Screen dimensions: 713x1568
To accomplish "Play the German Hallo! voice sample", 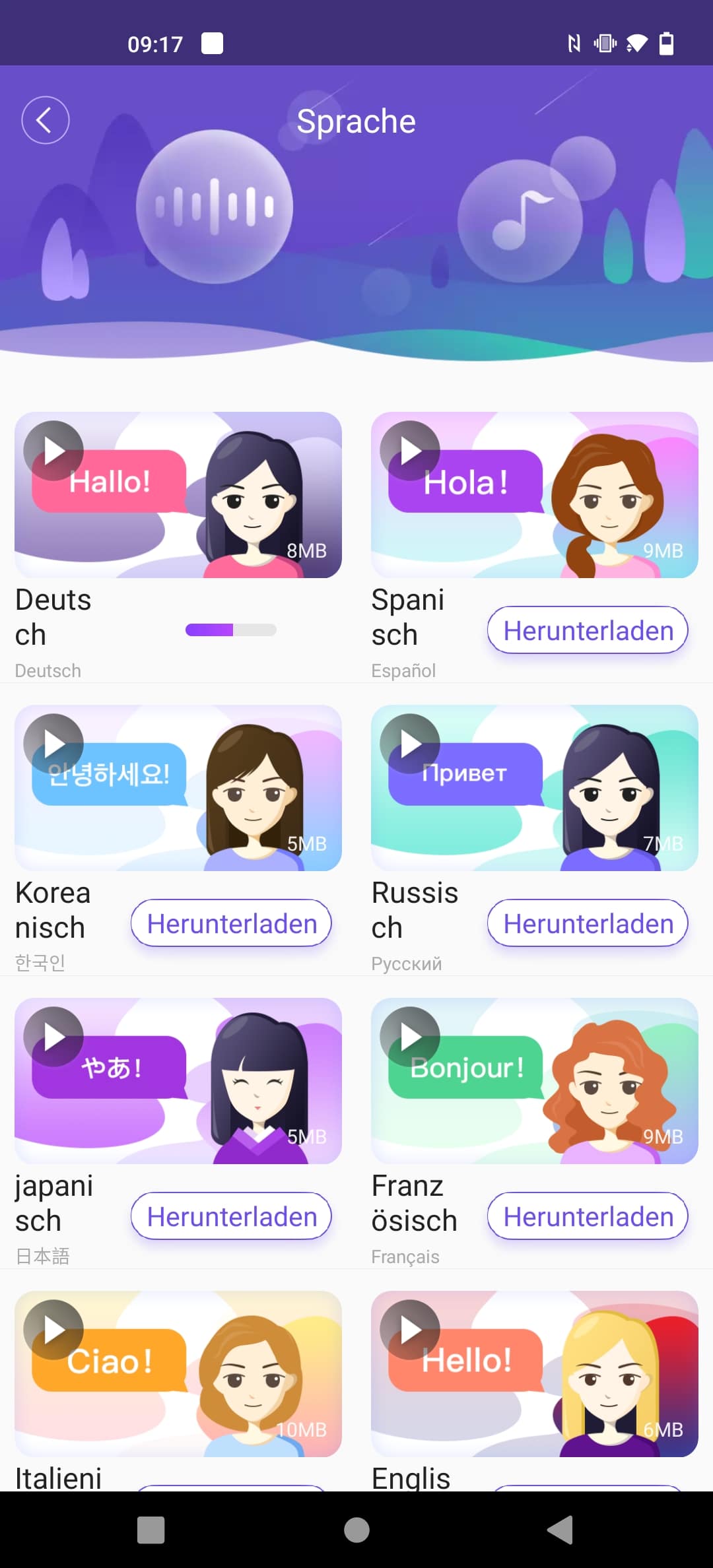I will [x=53, y=451].
